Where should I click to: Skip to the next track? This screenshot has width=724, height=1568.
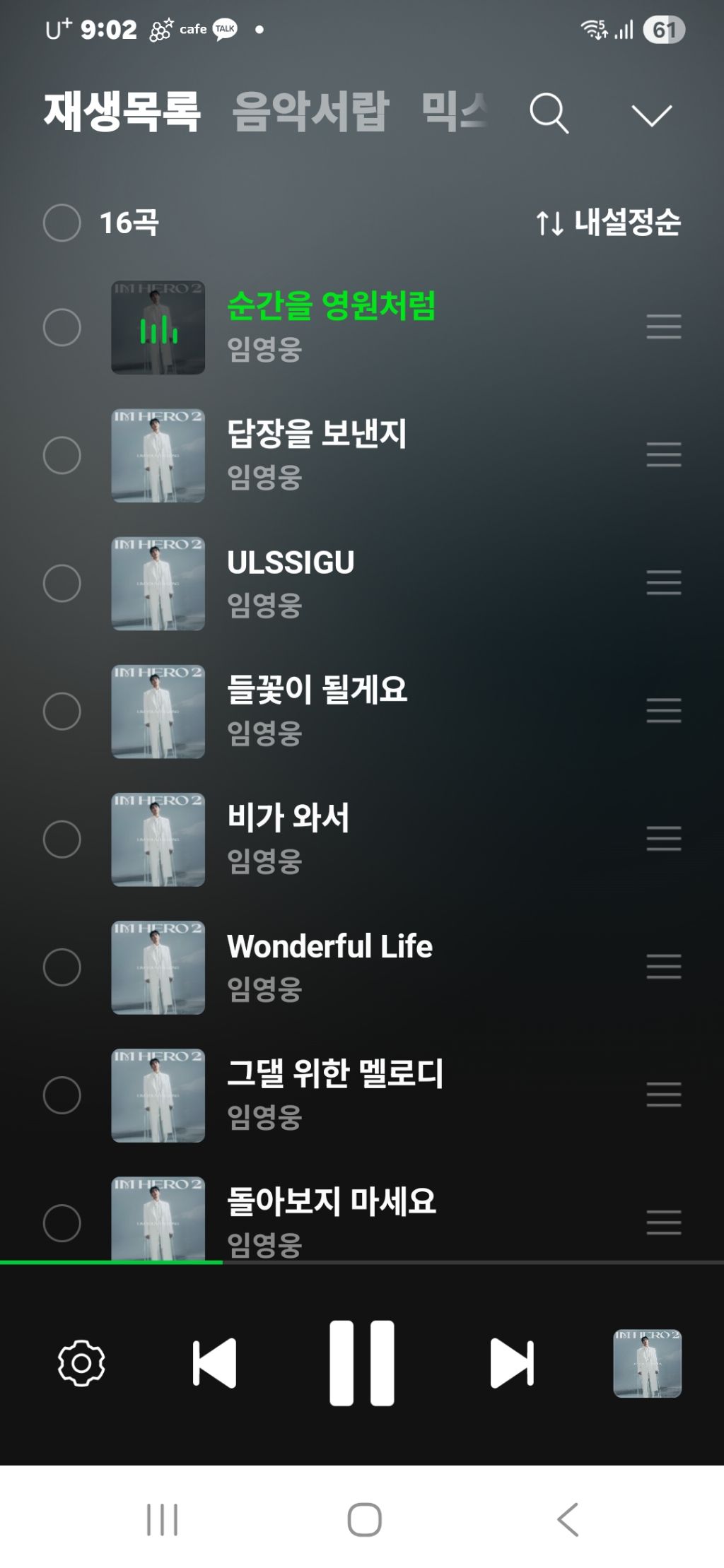pos(512,1362)
